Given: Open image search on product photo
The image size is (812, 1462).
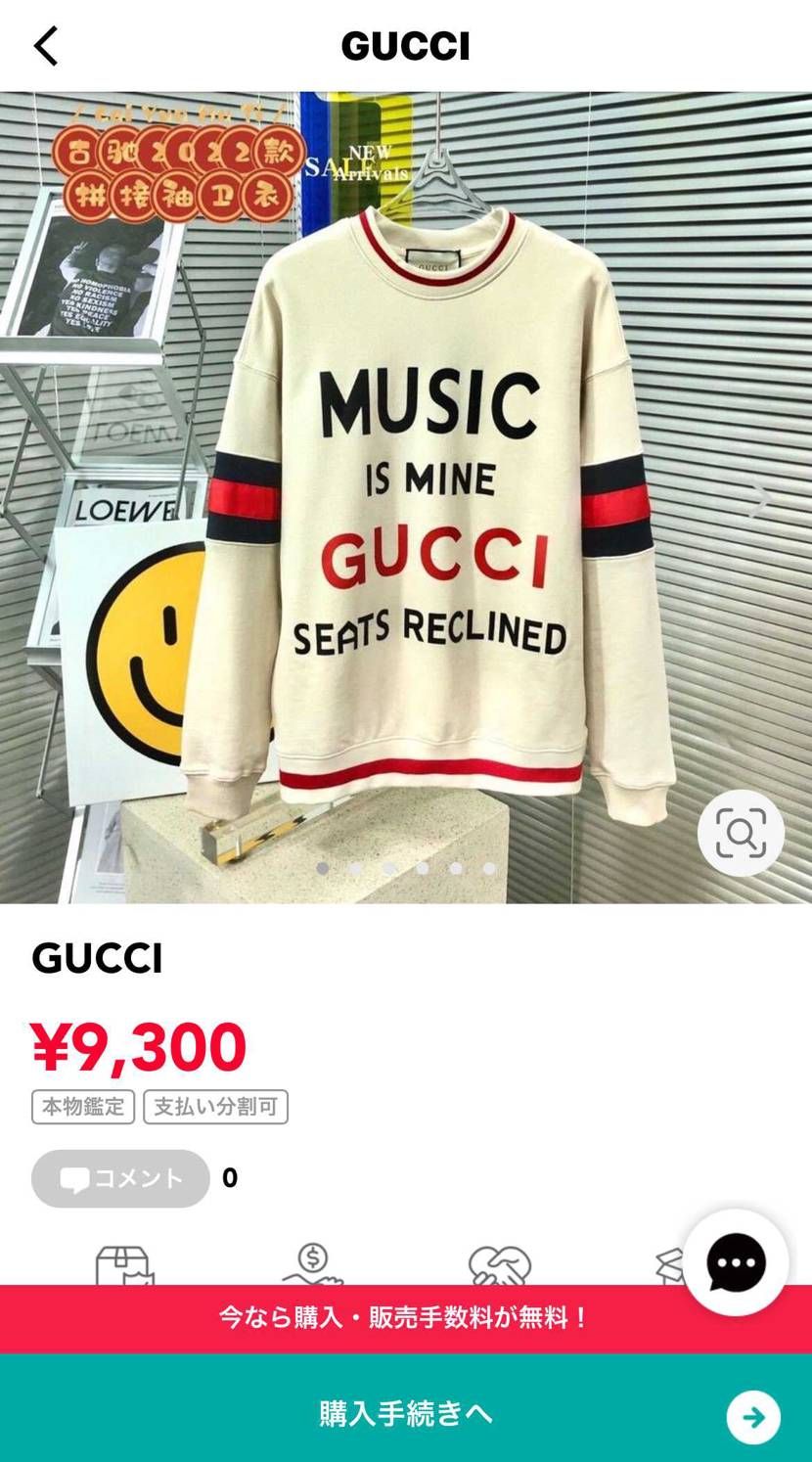Looking at the screenshot, I should tap(741, 833).
